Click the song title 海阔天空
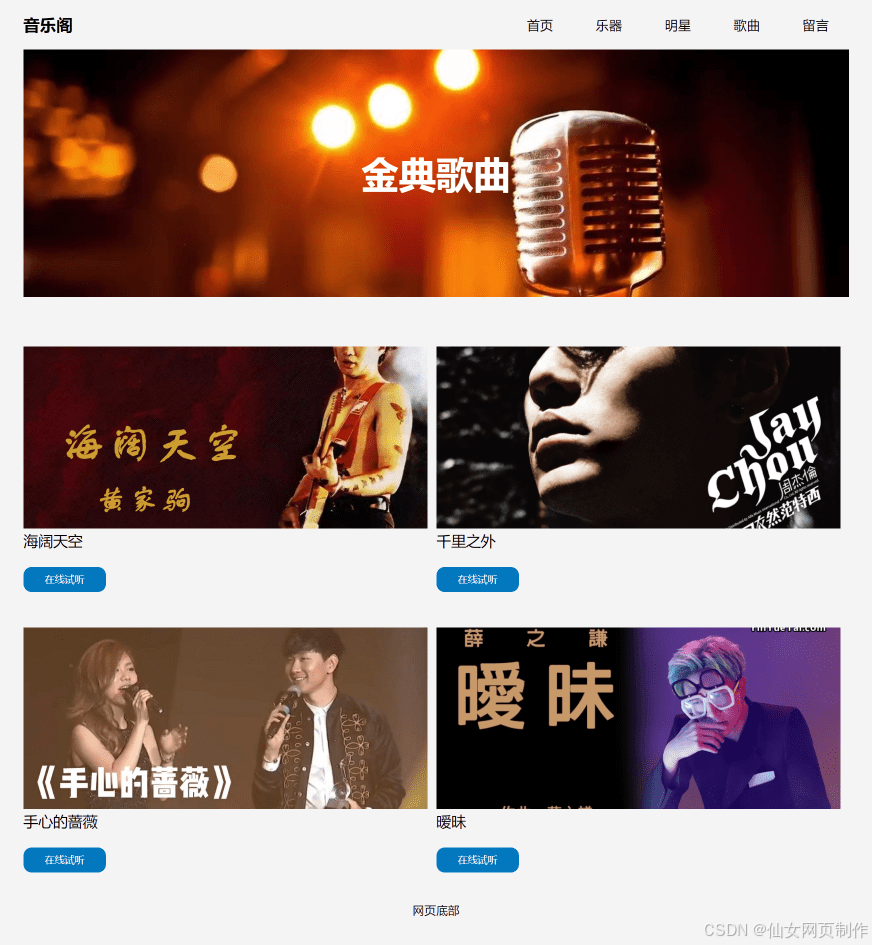Image resolution: width=872 pixels, height=945 pixels. [x=52, y=542]
